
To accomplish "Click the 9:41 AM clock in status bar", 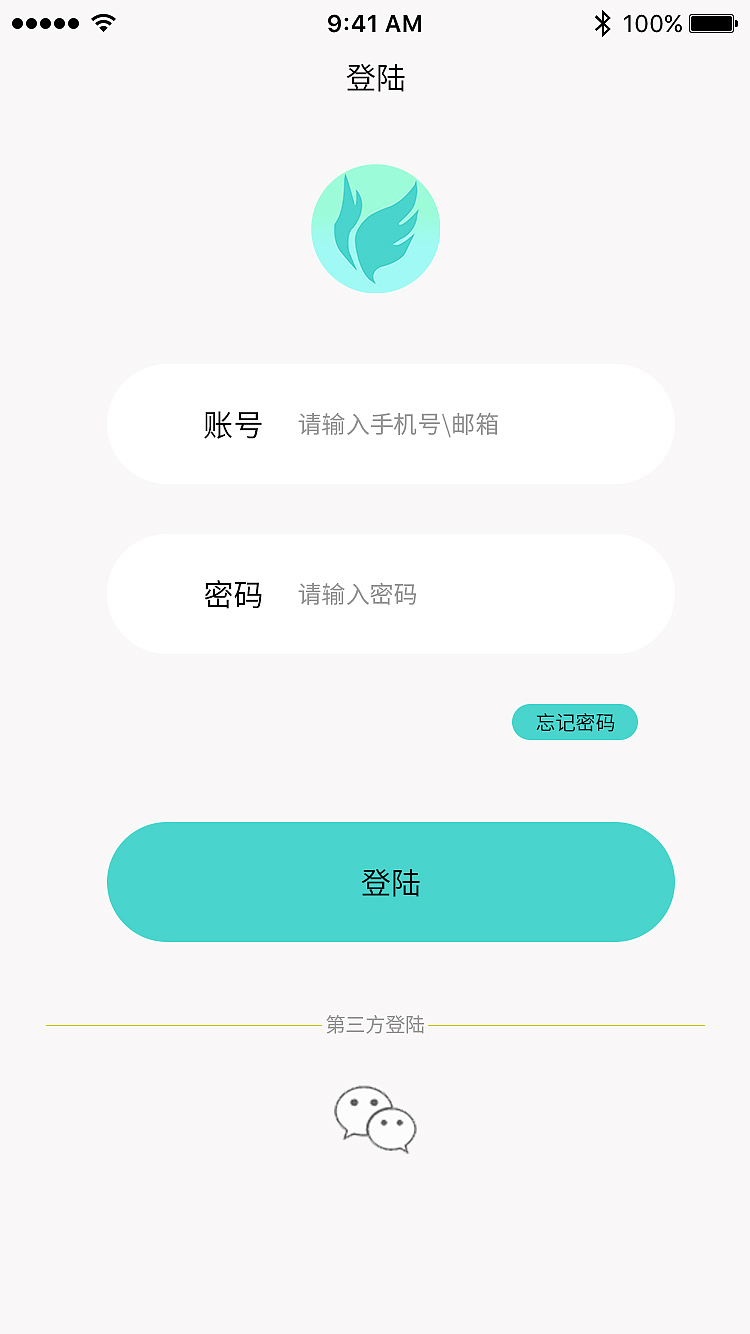I will (x=374, y=23).
